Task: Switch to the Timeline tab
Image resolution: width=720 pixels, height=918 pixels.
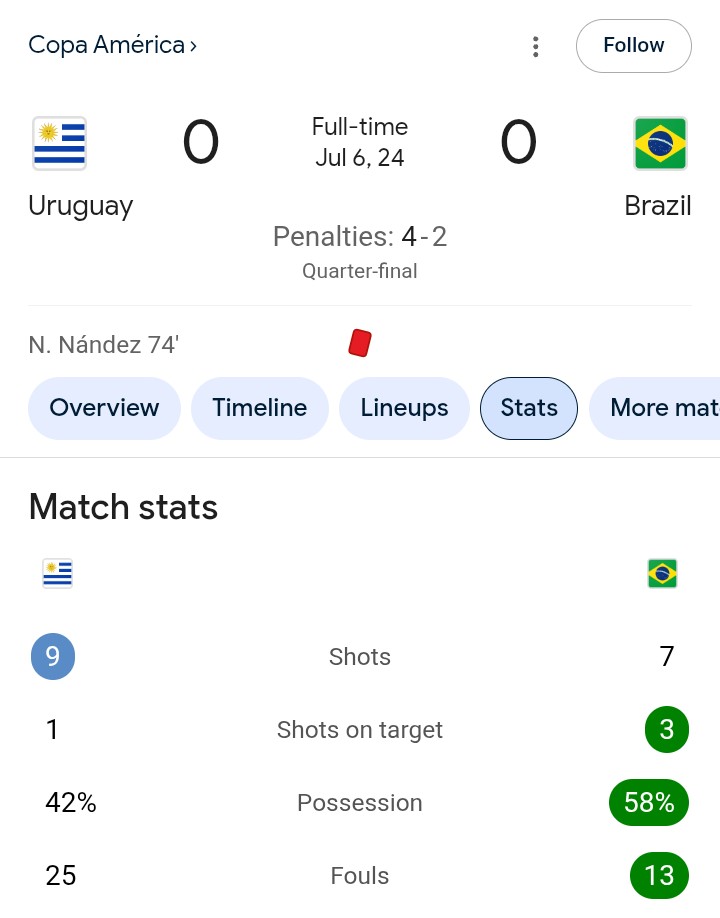Action: pos(259,408)
